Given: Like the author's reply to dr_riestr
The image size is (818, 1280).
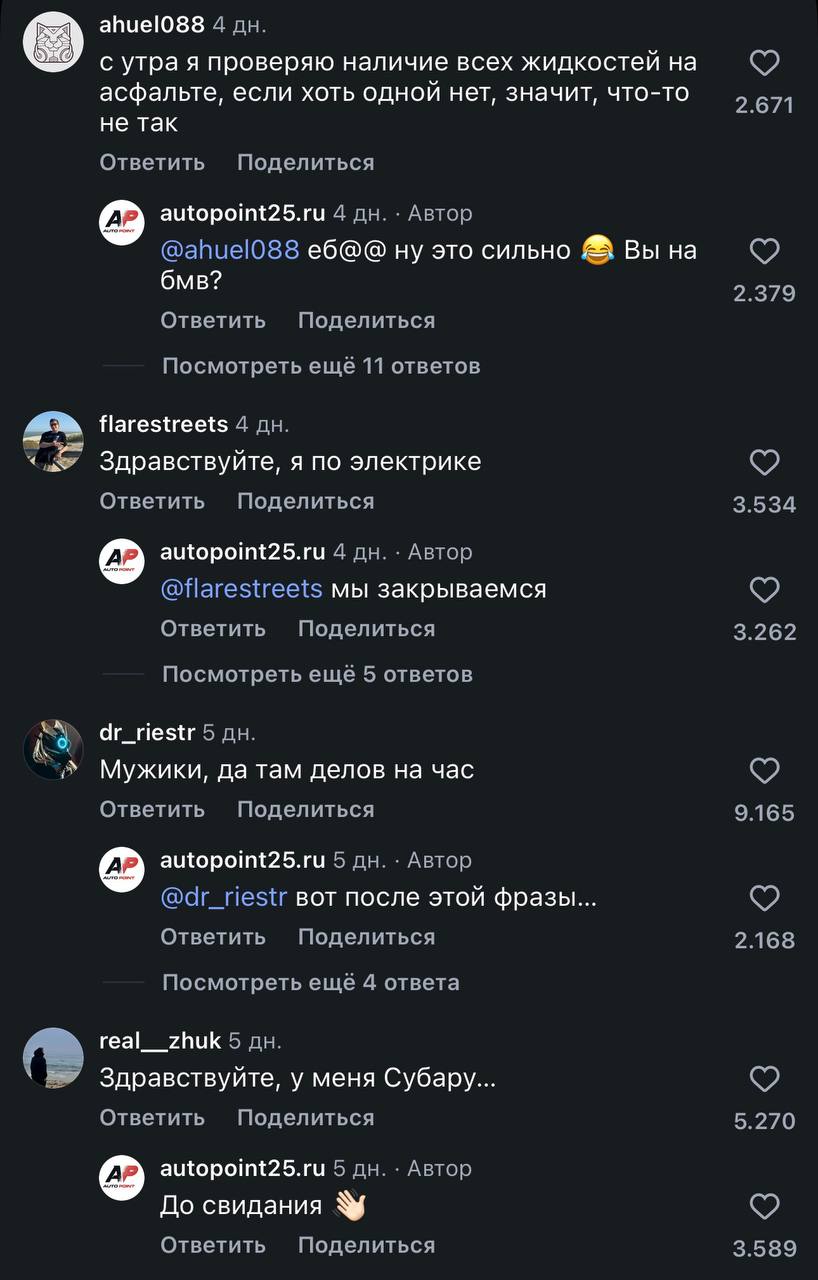Looking at the screenshot, I should pos(764,898).
